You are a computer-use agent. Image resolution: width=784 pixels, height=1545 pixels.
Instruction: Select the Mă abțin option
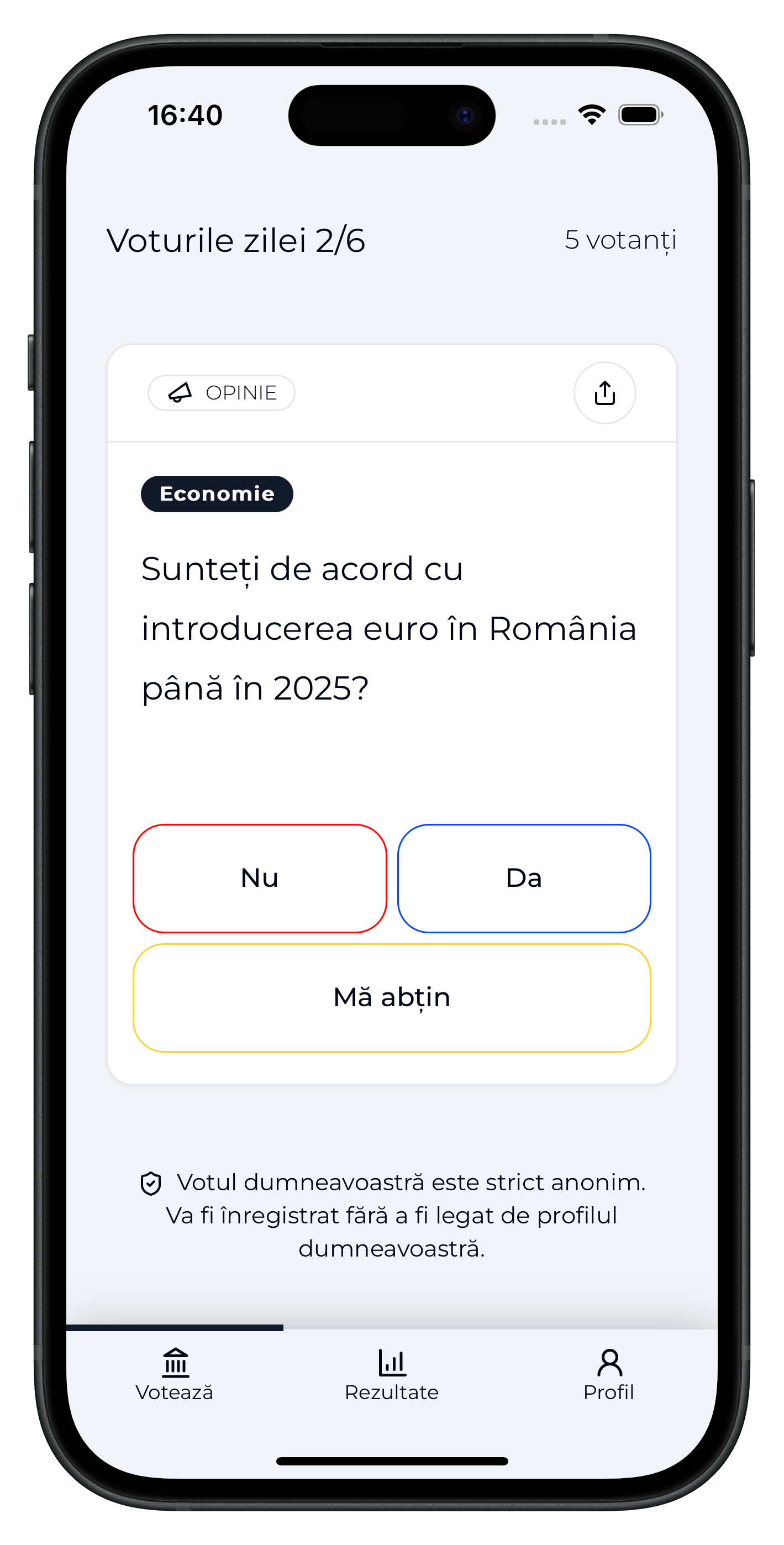[392, 997]
